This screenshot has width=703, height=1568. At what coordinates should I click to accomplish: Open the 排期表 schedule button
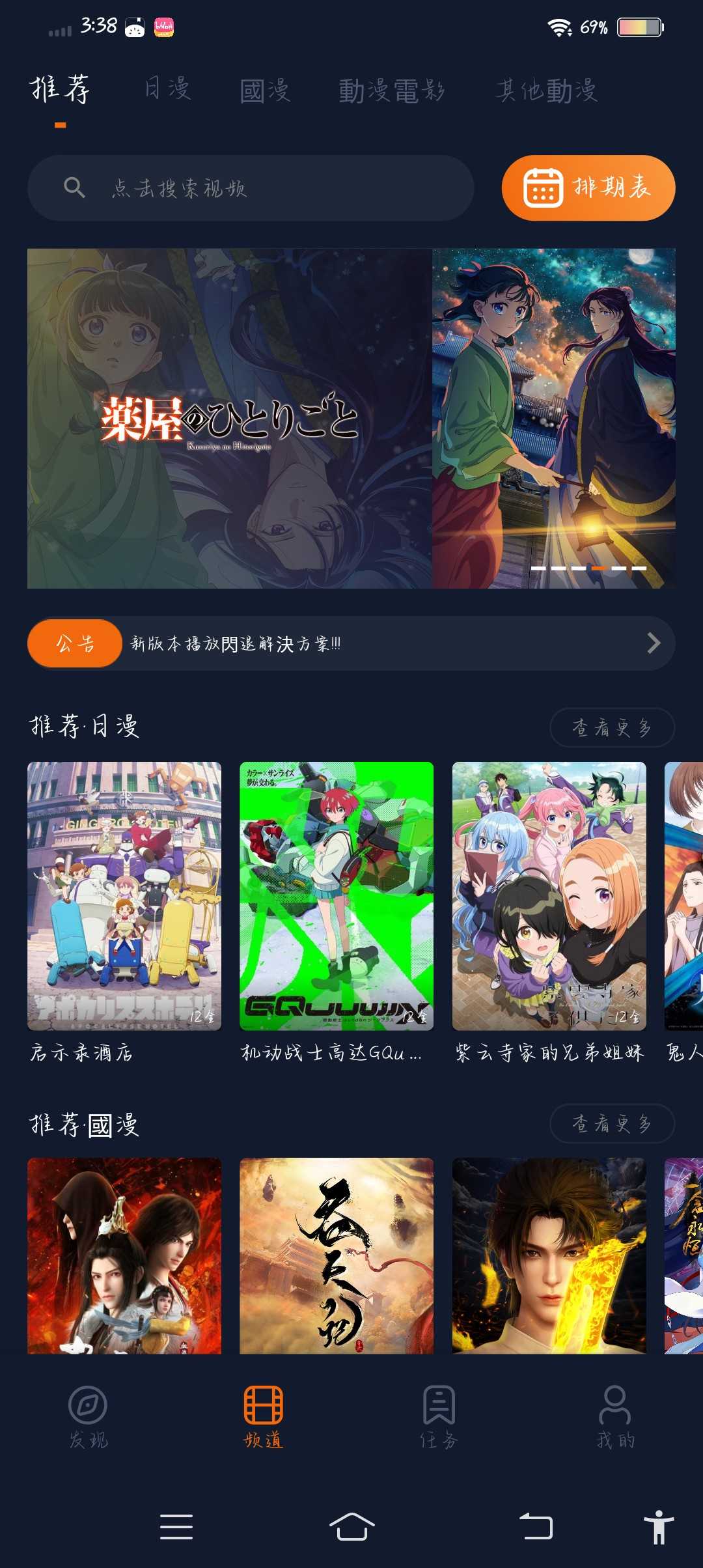pos(588,188)
